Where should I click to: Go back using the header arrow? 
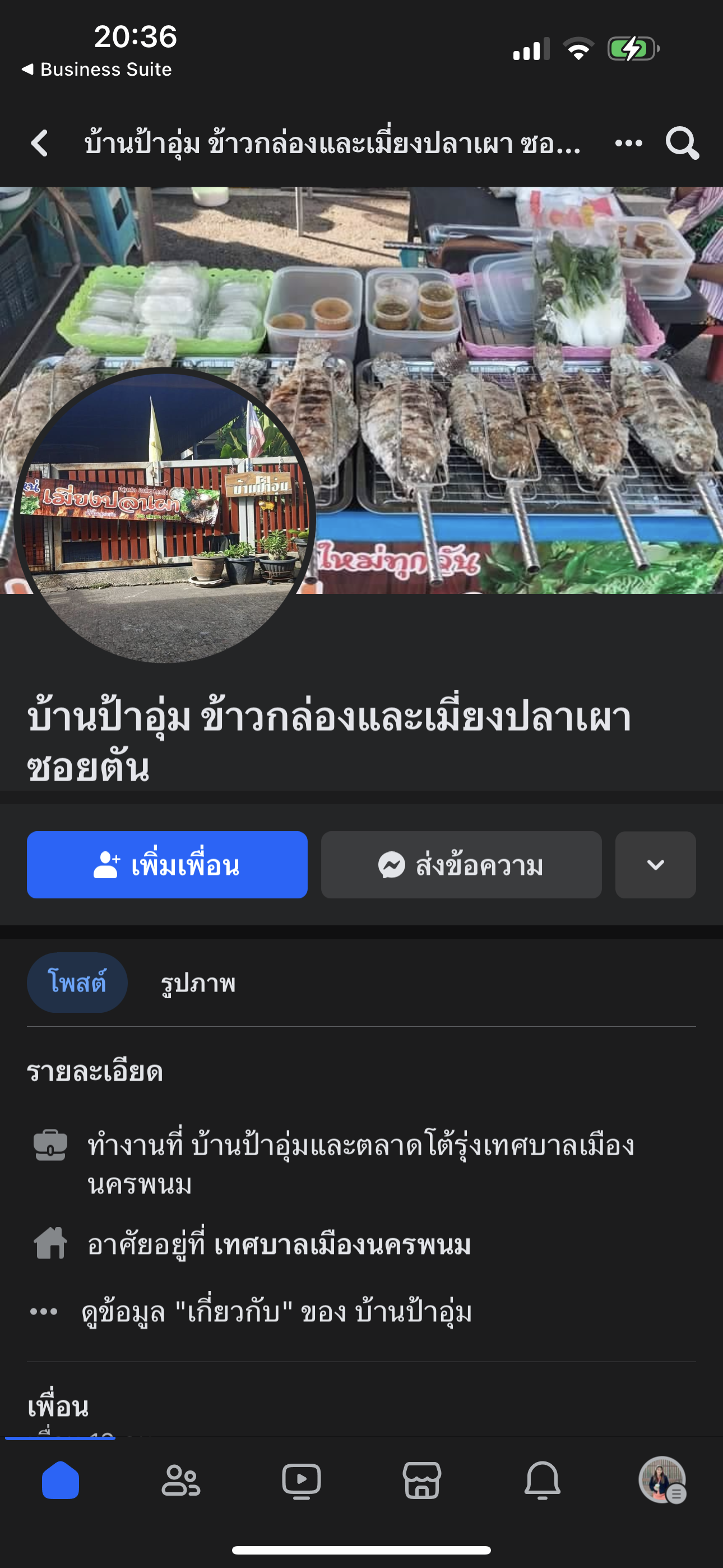coord(40,144)
